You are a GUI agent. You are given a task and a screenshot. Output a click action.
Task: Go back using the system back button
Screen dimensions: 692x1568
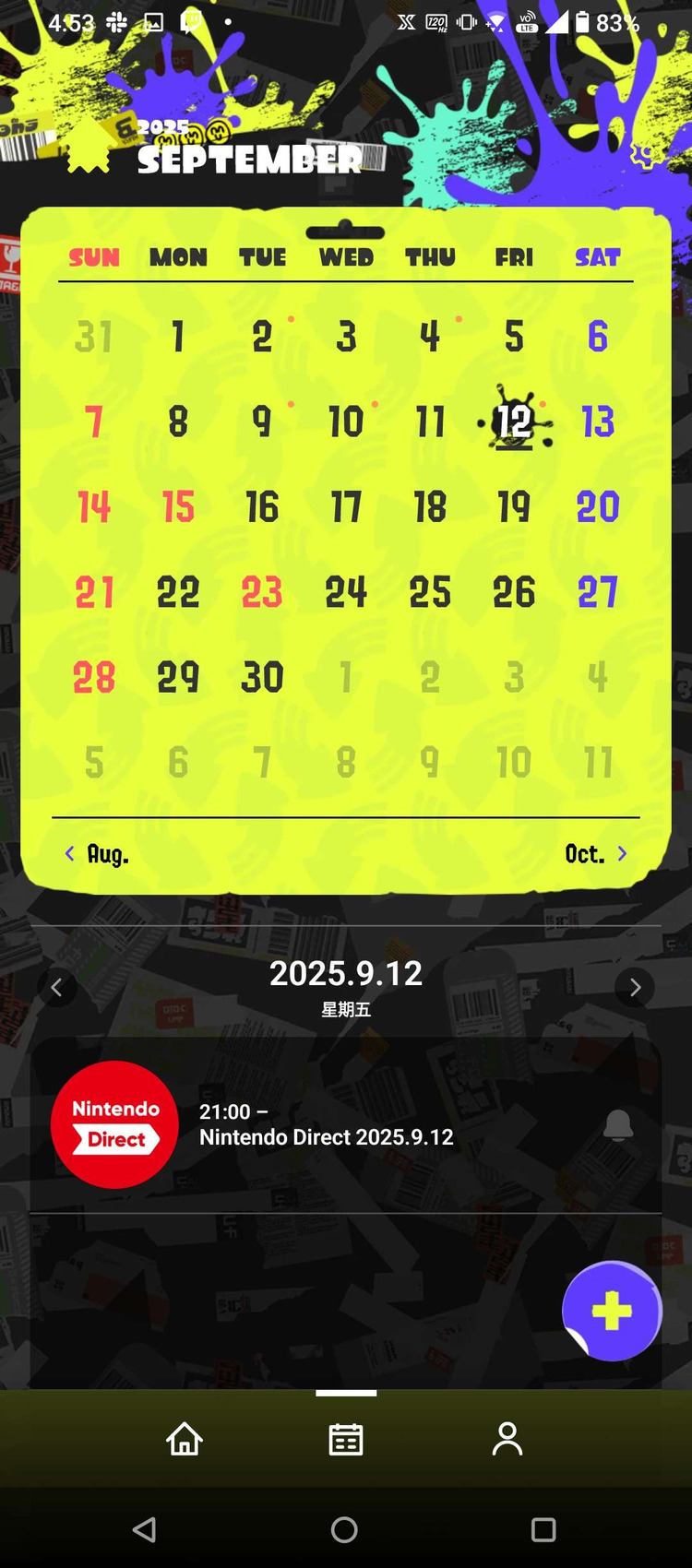[145, 1530]
